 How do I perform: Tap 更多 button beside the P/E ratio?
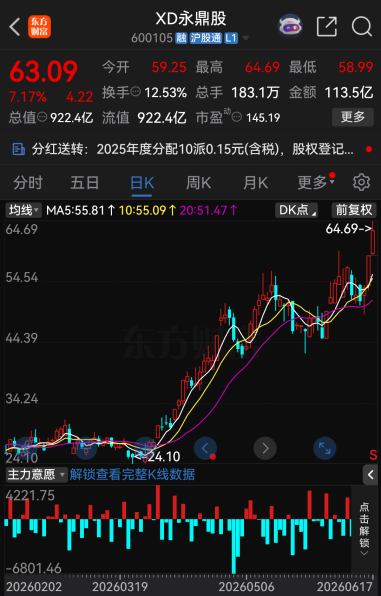point(352,117)
